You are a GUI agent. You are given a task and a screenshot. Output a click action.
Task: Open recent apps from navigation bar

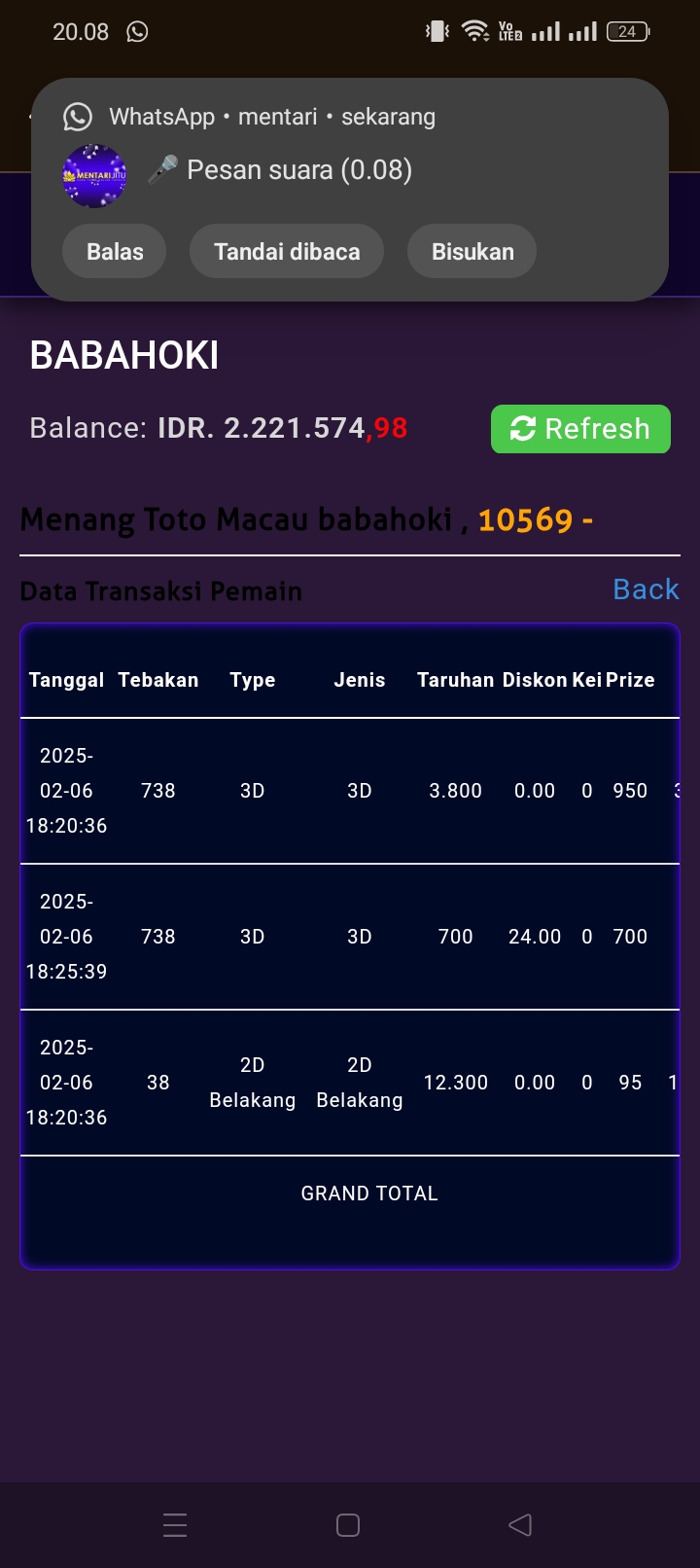(175, 1524)
